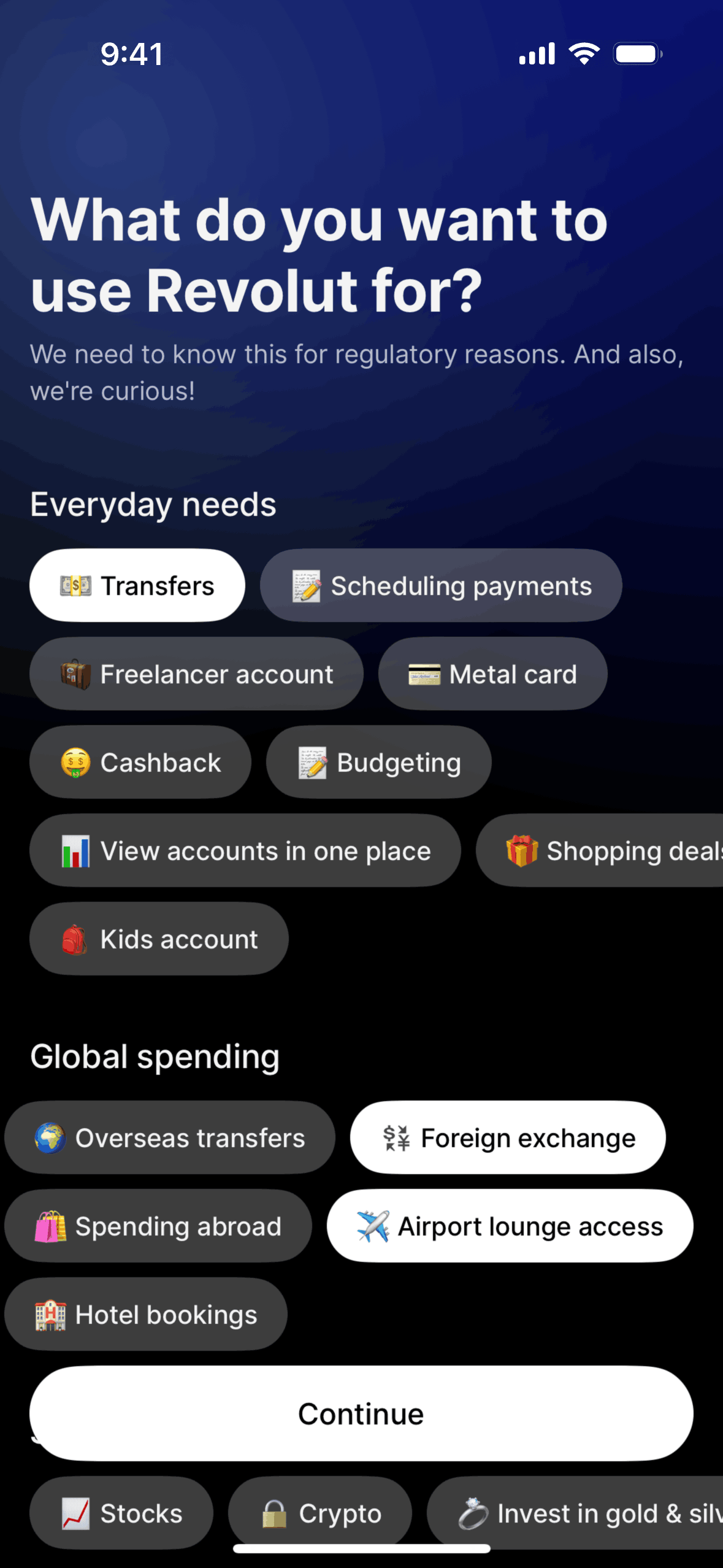Image resolution: width=723 pixels, height=1568 pixels.
Task: Select Overseas transfers chip
Action: (x=170, y=1137)
